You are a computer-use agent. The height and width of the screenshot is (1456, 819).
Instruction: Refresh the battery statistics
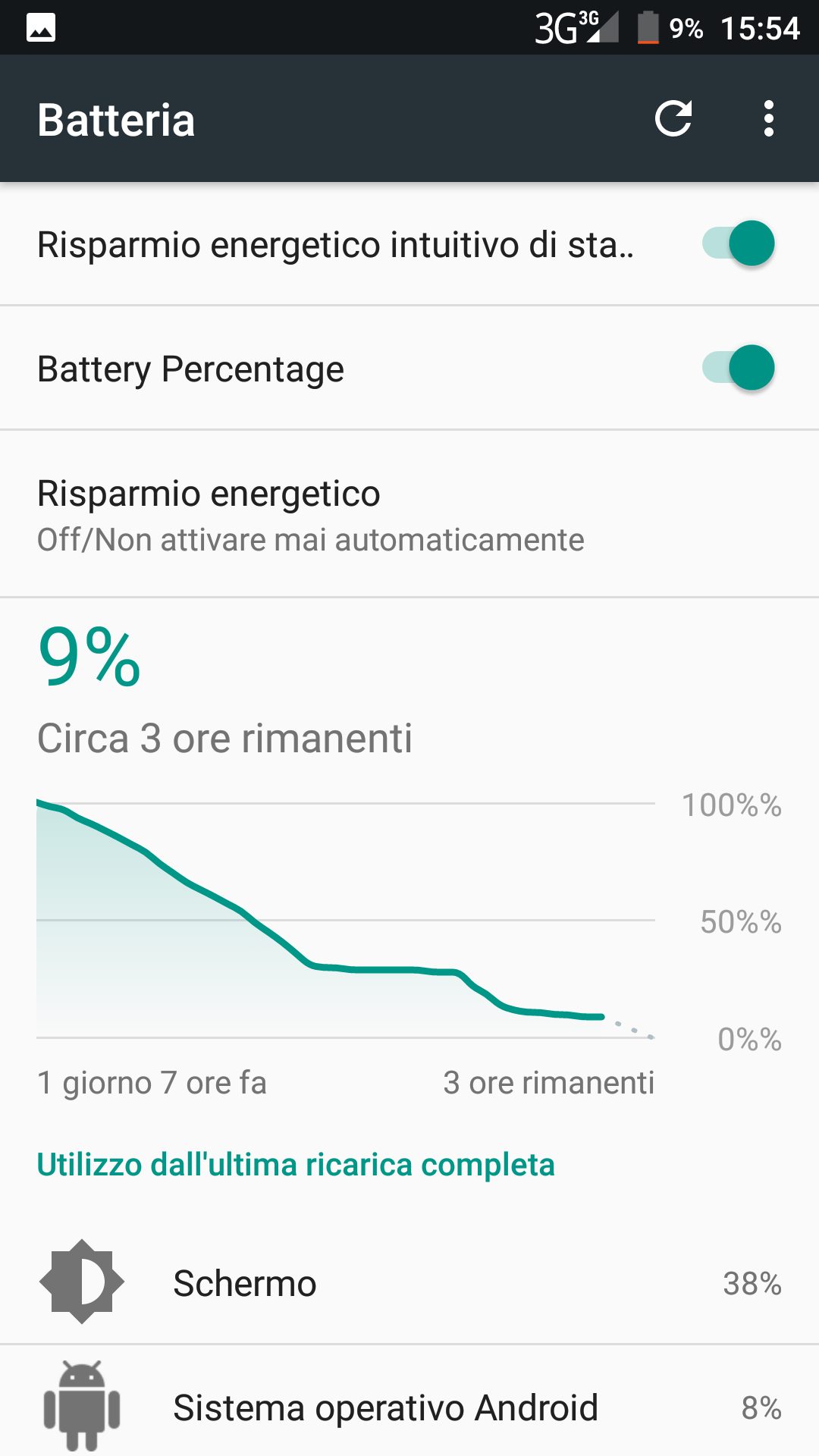click(x=673, y=119)
